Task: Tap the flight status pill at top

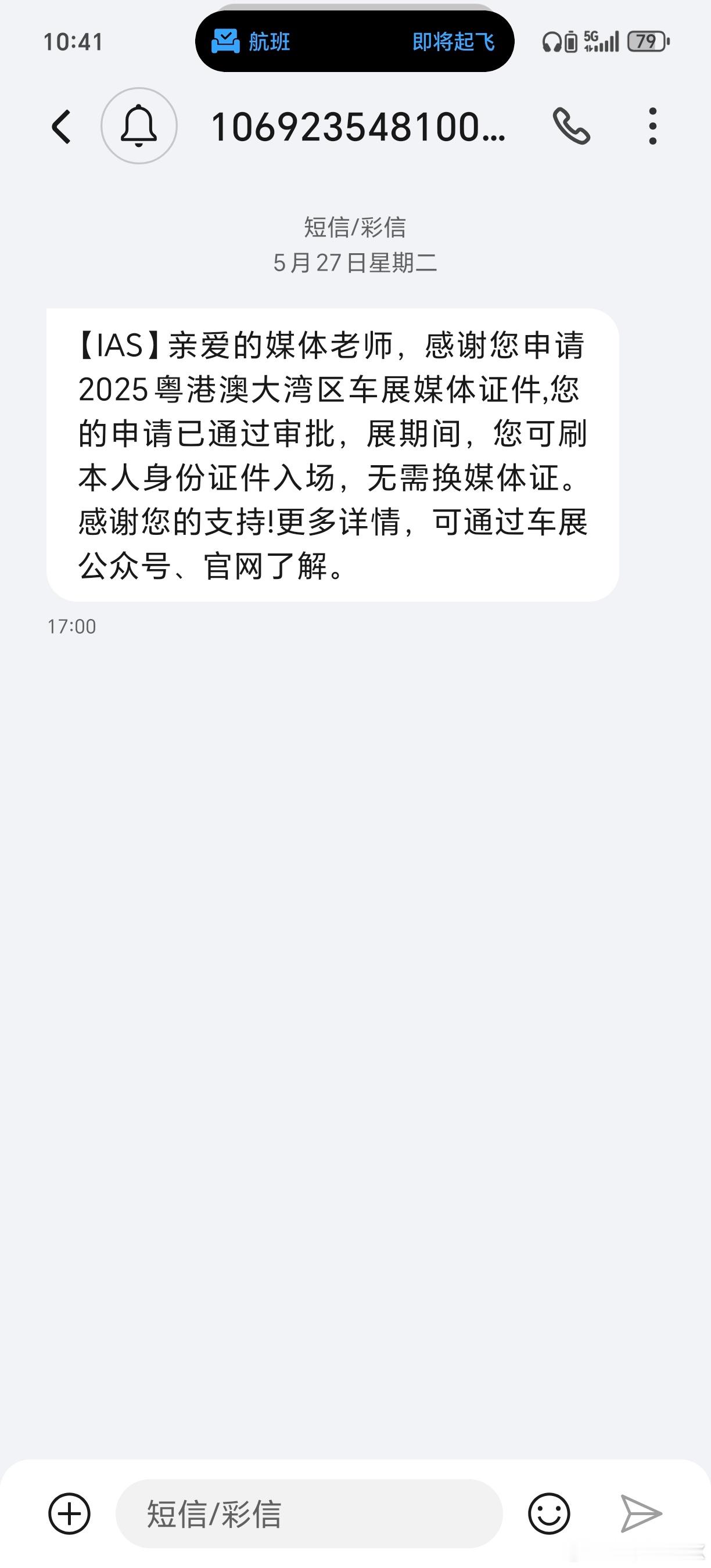Action: pyautogui.click(x=354, y=41)
